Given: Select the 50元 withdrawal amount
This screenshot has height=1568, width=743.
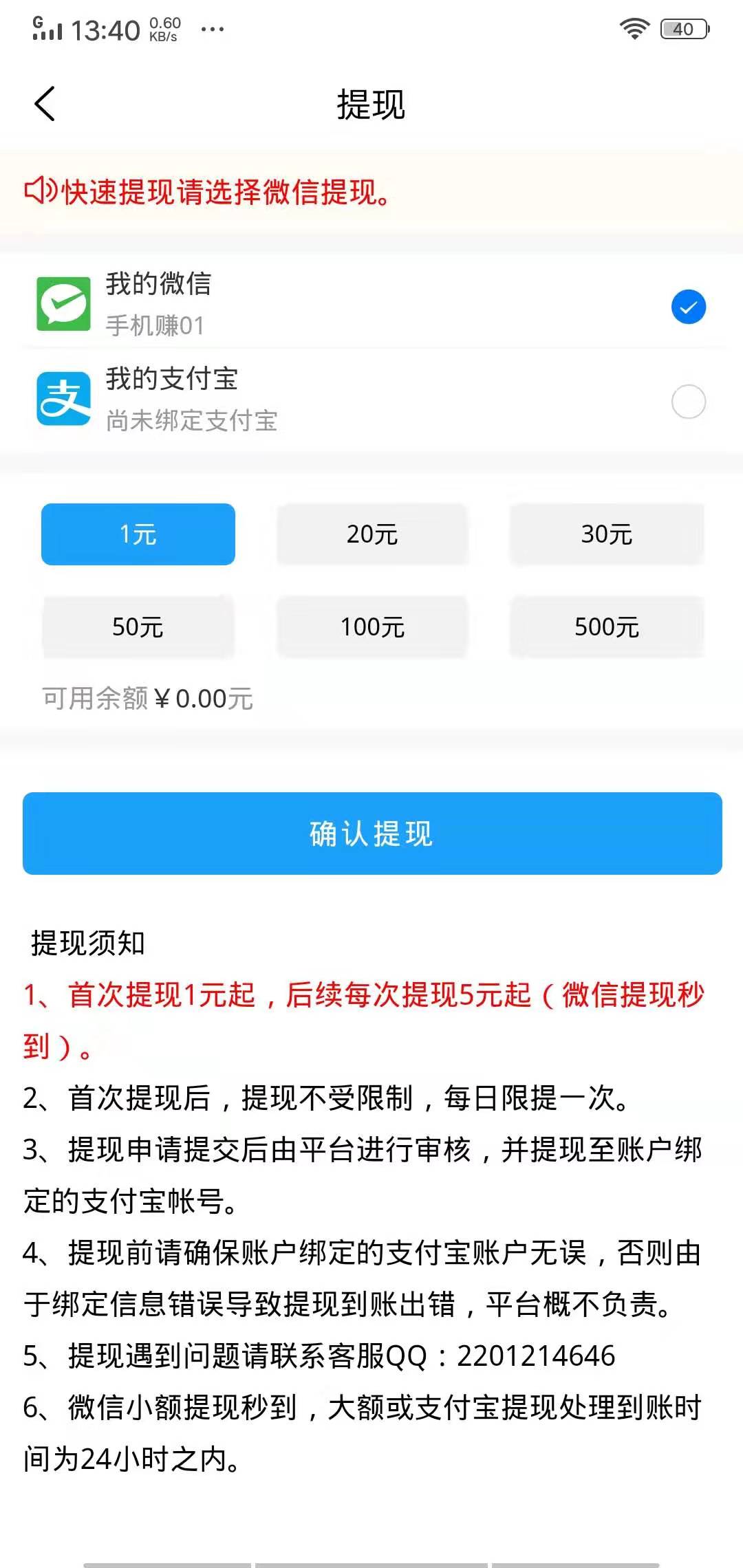Looking at the screenshot, I should 138,627.
